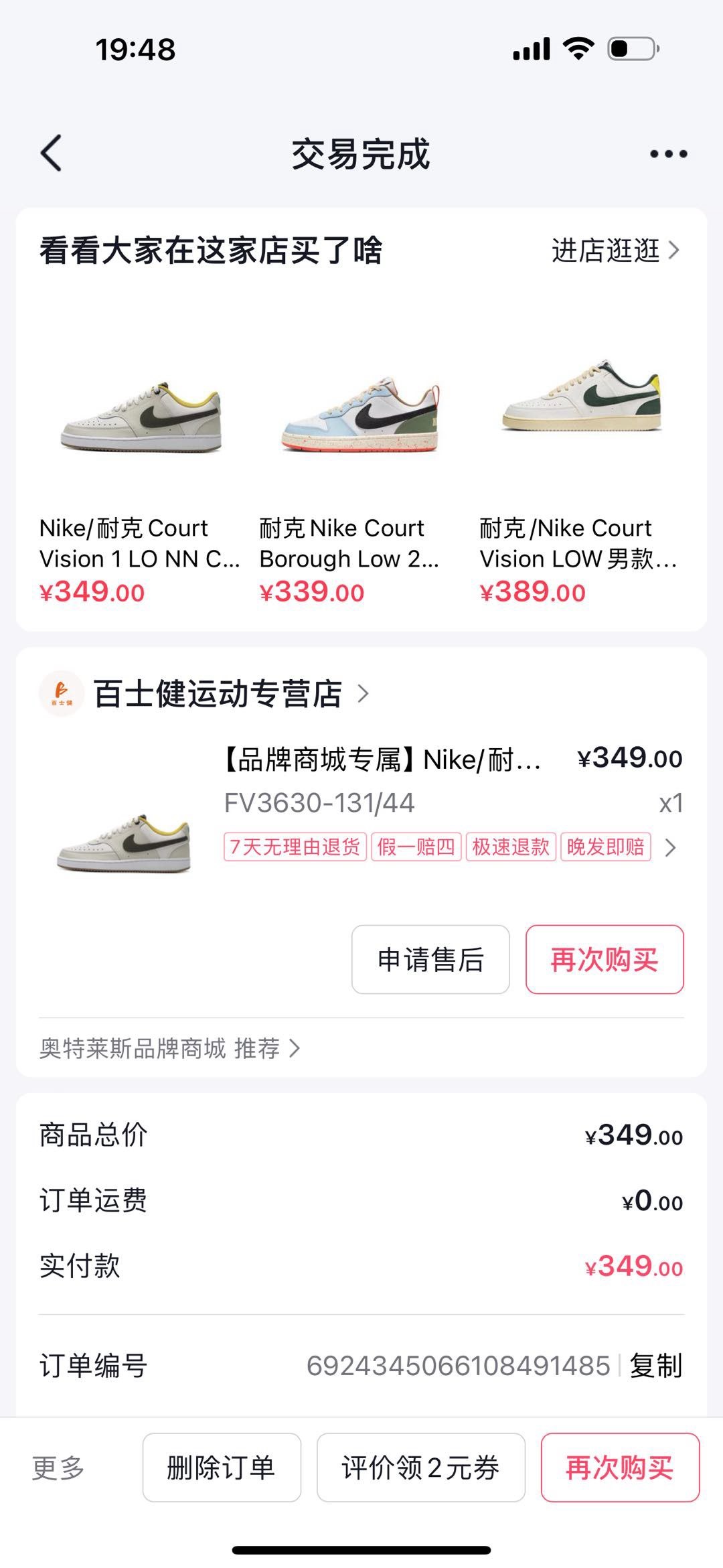Screen dimensions: 723x1568
Task: Copy the order number with 复制
Action: click(x=656, y=1365)
